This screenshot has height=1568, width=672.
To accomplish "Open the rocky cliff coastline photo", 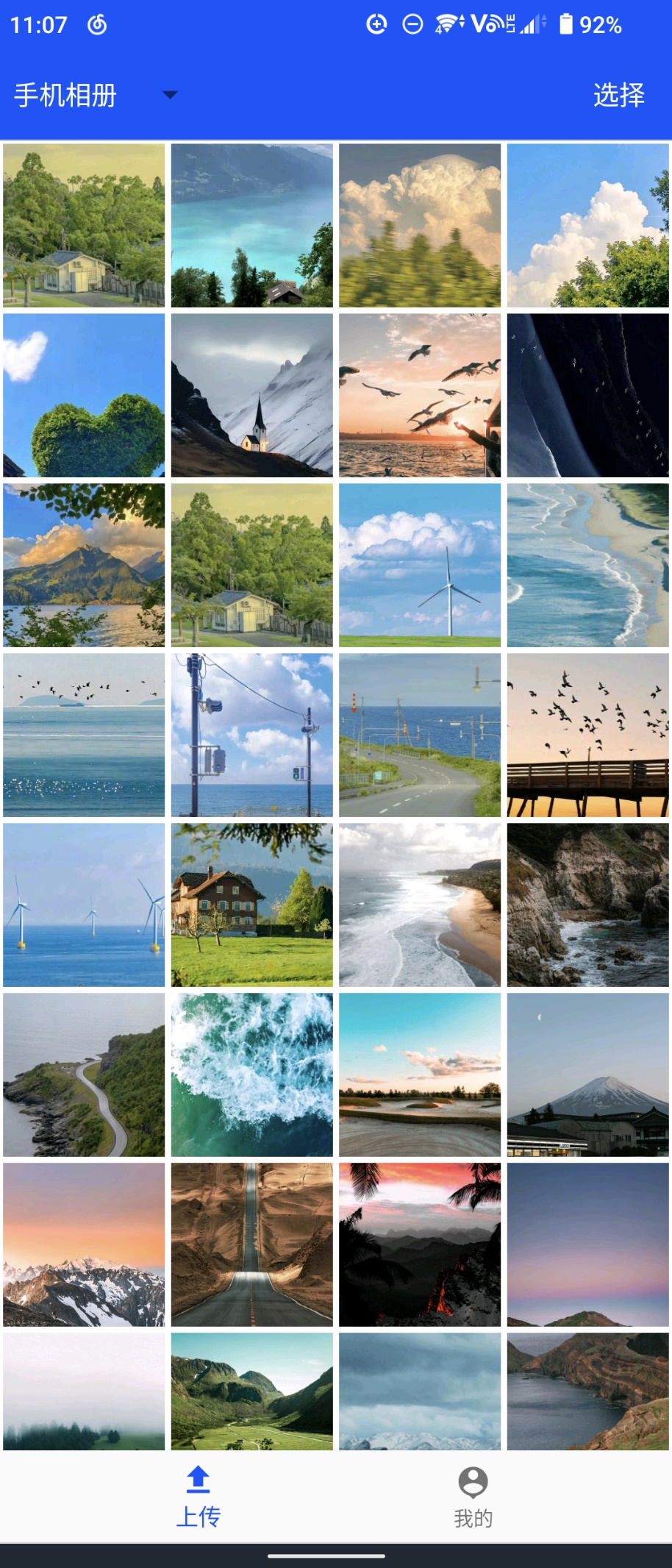I will 588,905.
